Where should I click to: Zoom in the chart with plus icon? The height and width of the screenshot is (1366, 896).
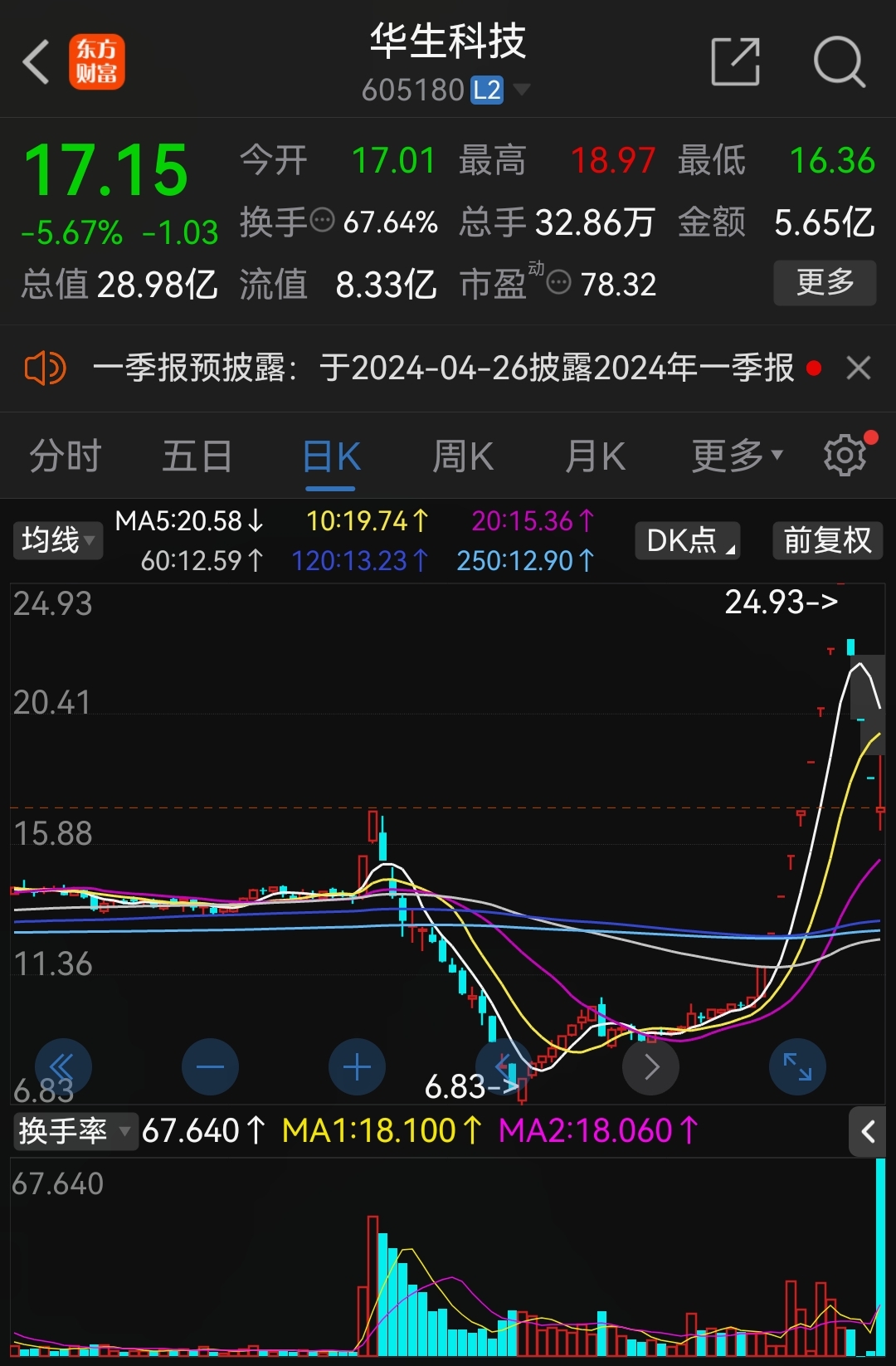tap(357, 1066)
